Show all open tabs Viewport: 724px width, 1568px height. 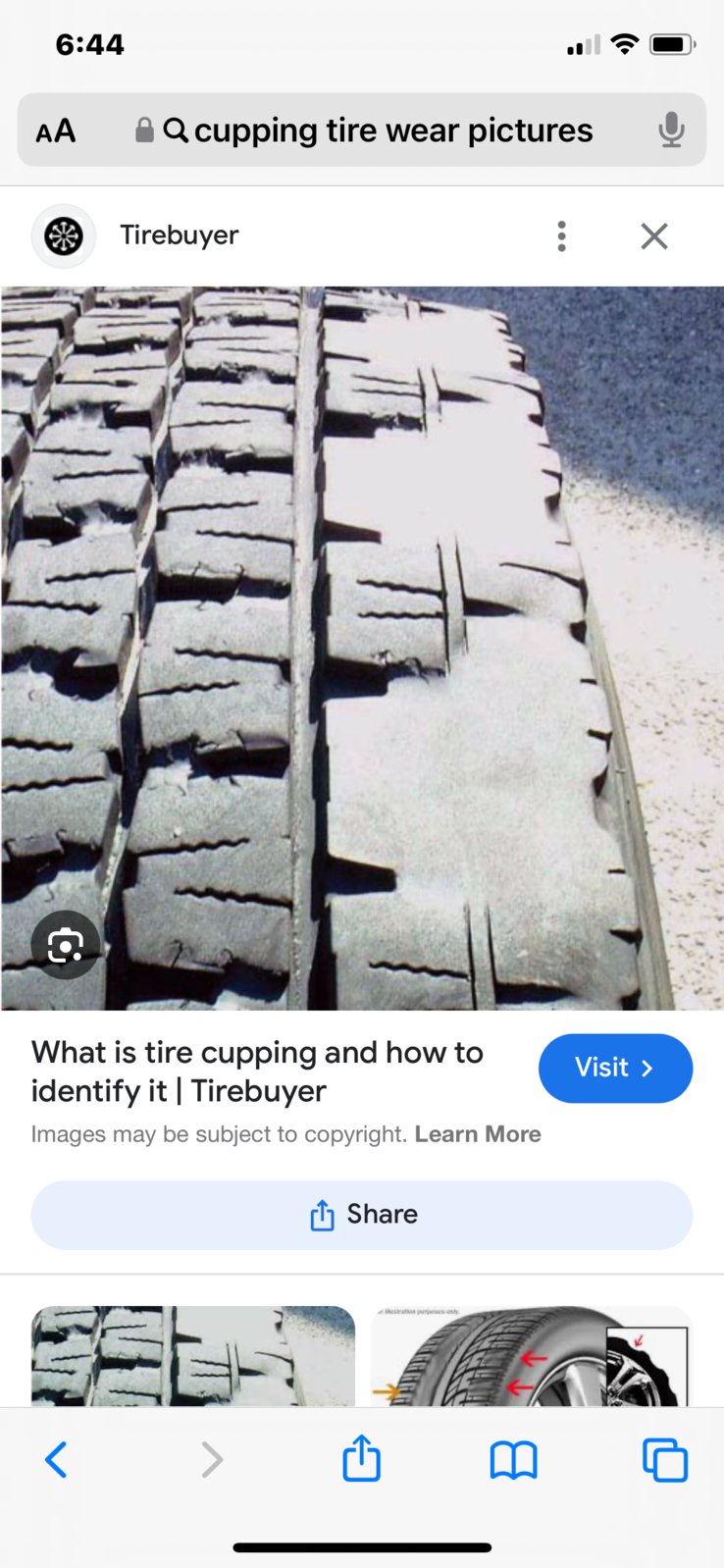pos(664,1460)
